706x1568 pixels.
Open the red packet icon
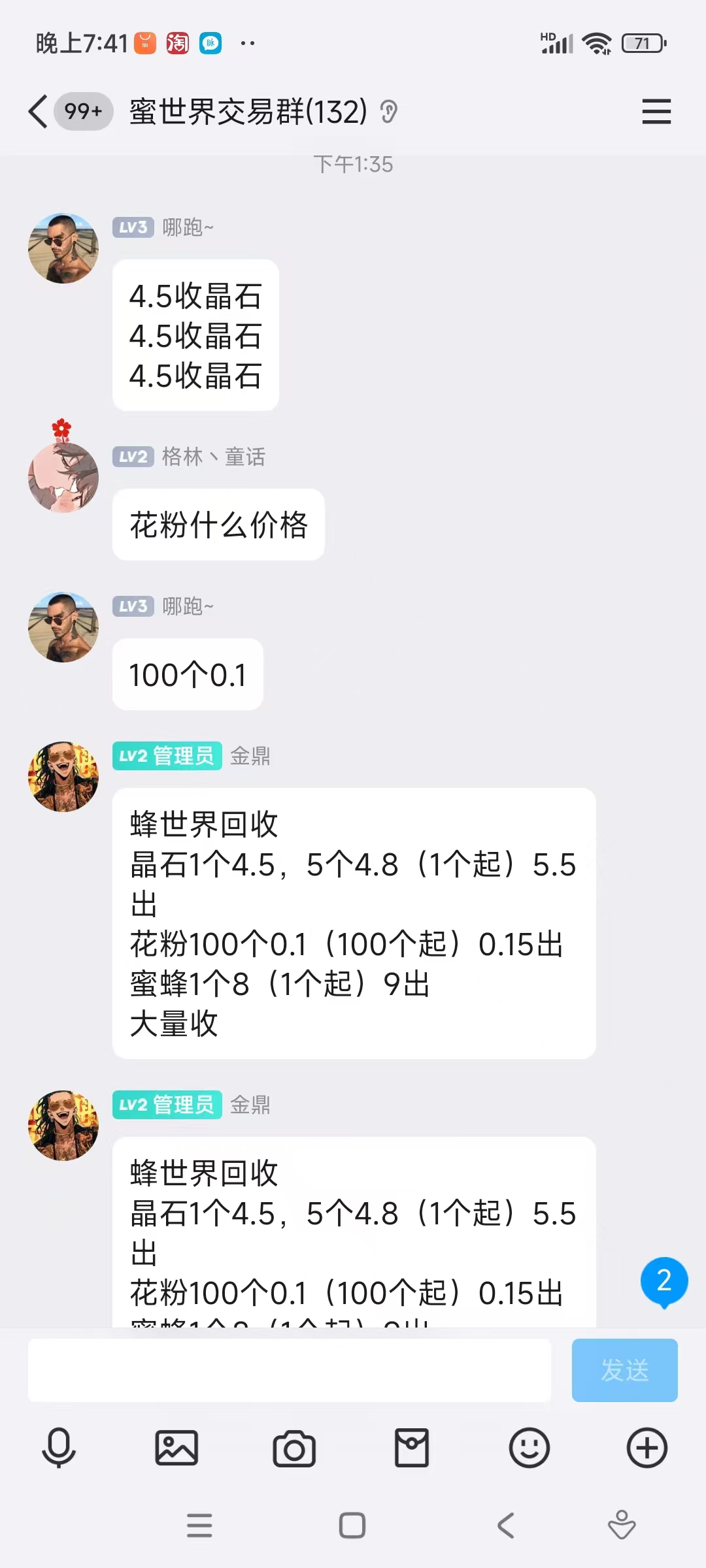pos(412,1448)
